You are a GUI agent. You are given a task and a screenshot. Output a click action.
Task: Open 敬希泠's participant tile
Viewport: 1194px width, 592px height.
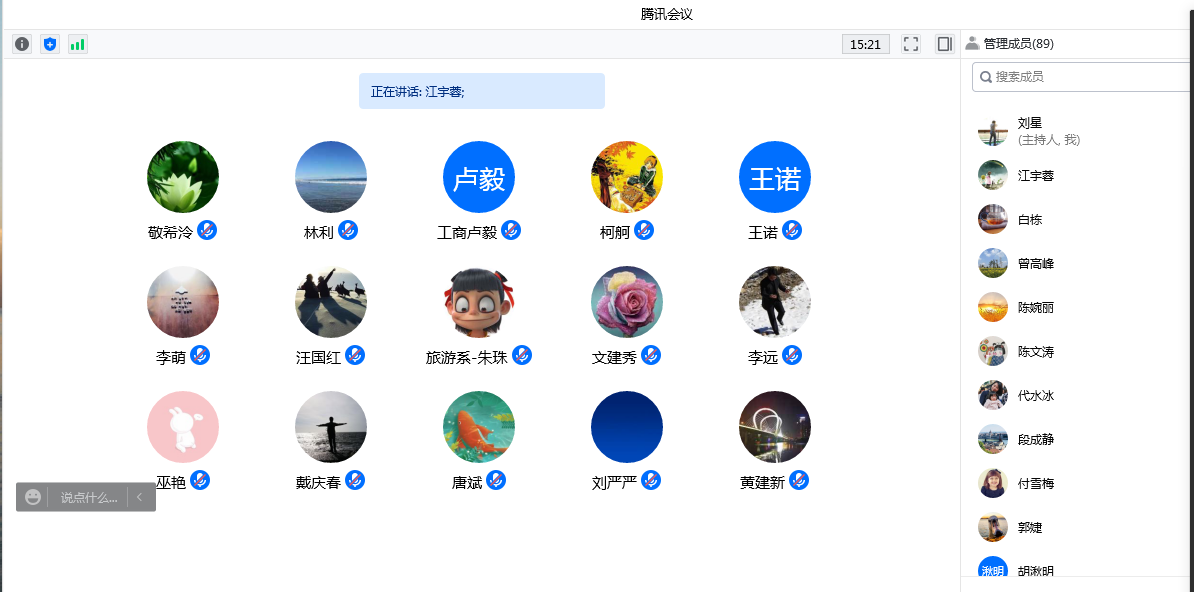pyautogui.click(x=183, y=177)
